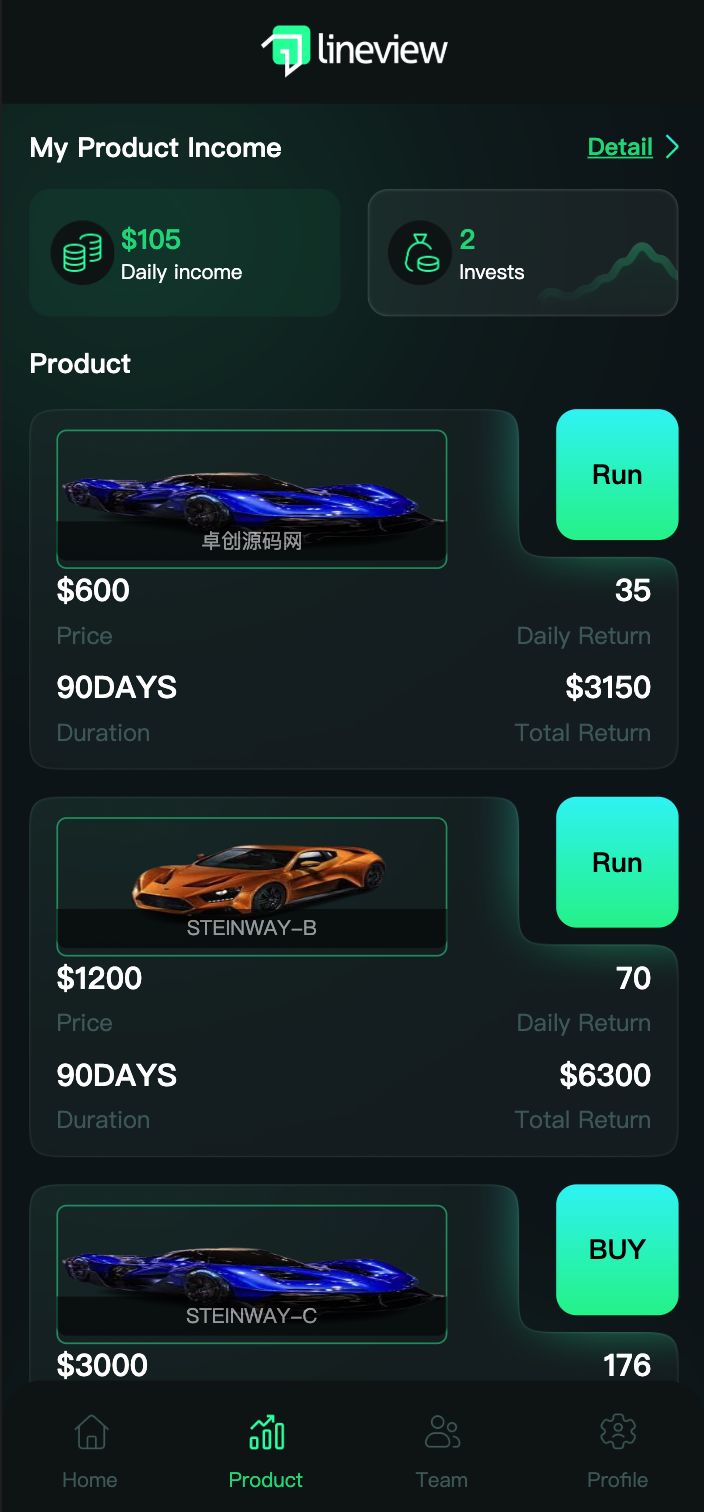
Task: Open the Profile tab
Action: [618, 1451]
